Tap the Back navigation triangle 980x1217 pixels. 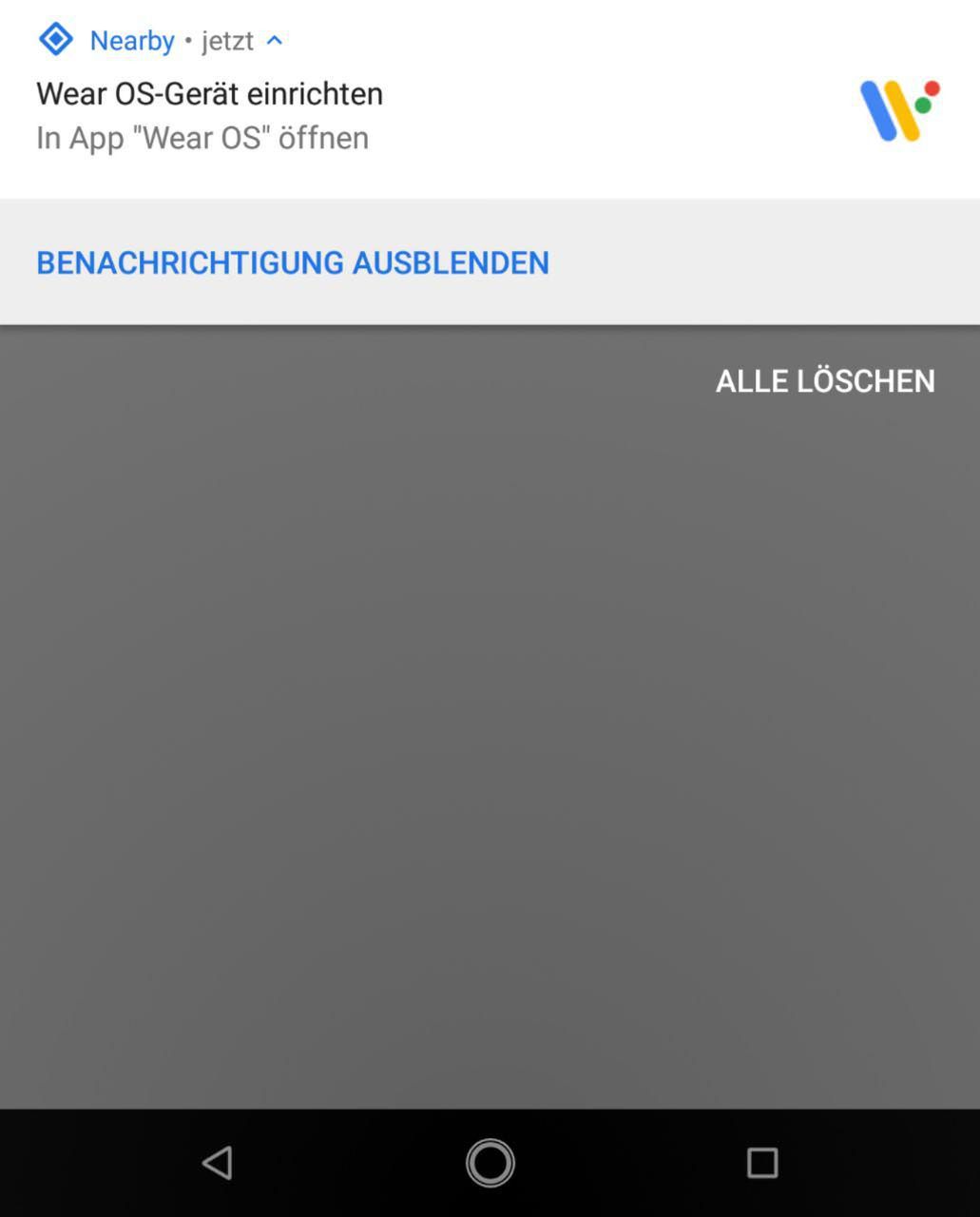click(x=218, y=1161)
